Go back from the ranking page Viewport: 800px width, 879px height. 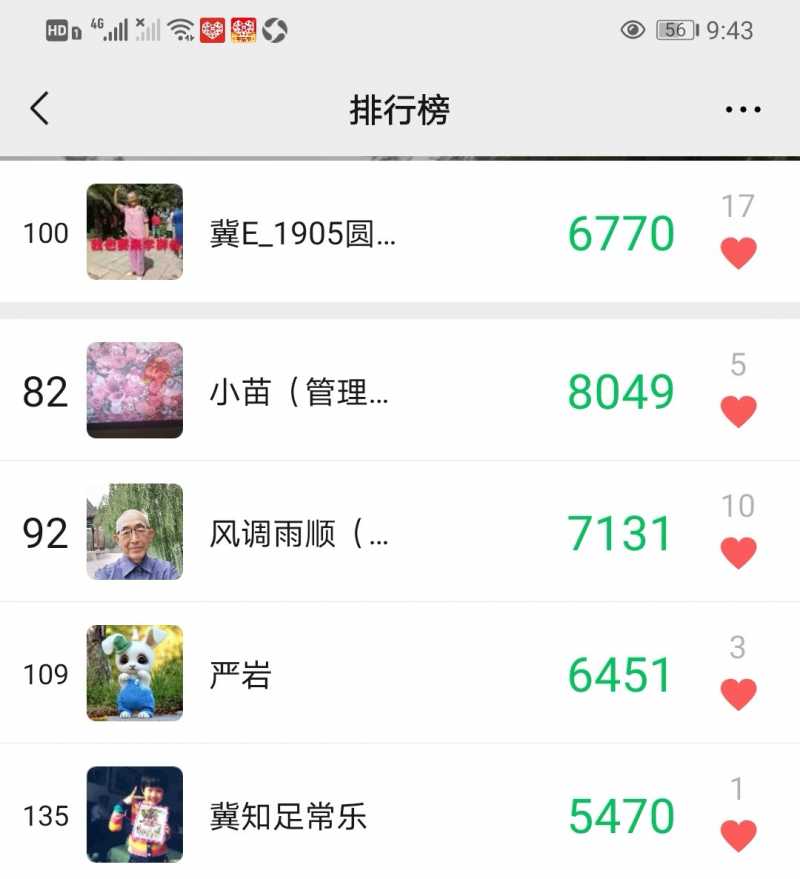pos(39,108)
